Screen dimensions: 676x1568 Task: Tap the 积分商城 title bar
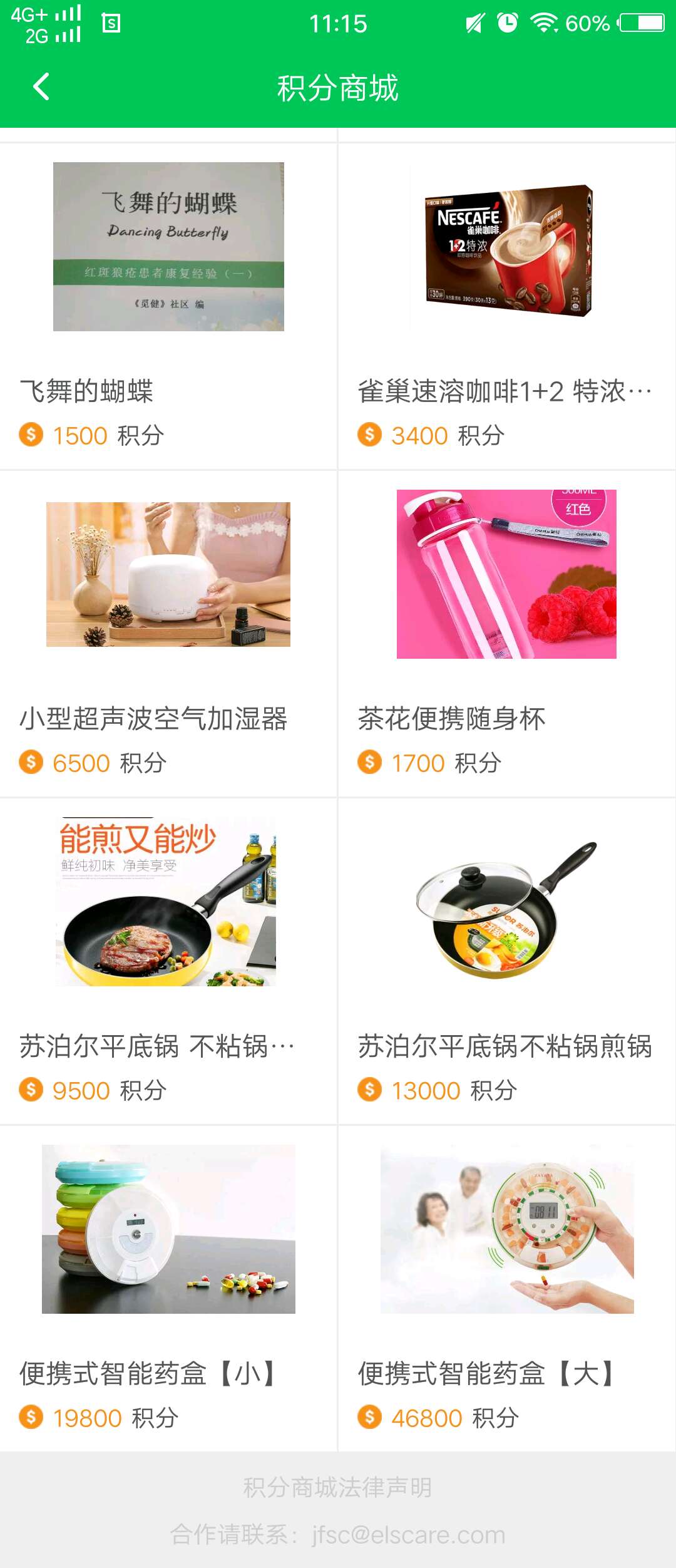tap(338, 88)
